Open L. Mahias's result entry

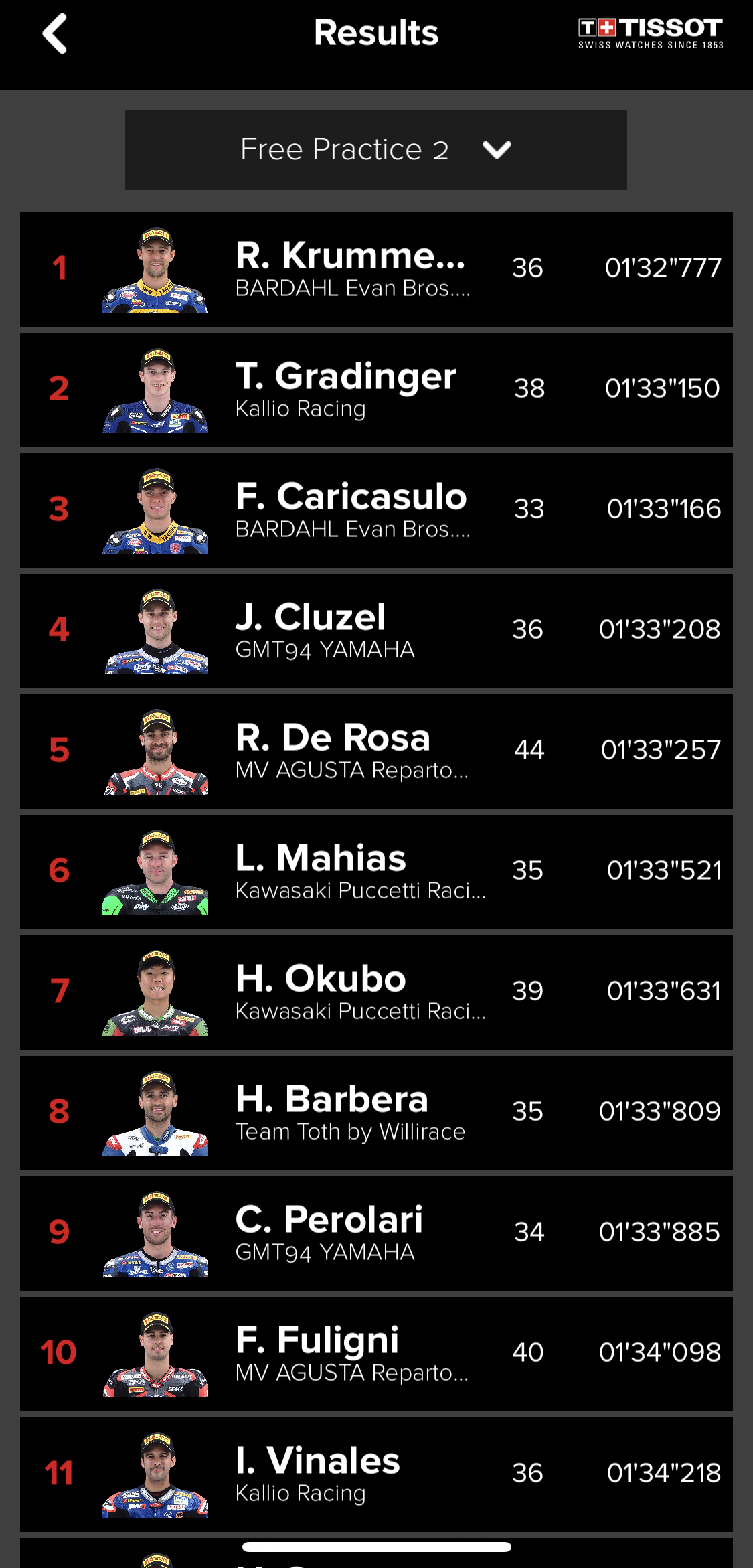point(375,872)
